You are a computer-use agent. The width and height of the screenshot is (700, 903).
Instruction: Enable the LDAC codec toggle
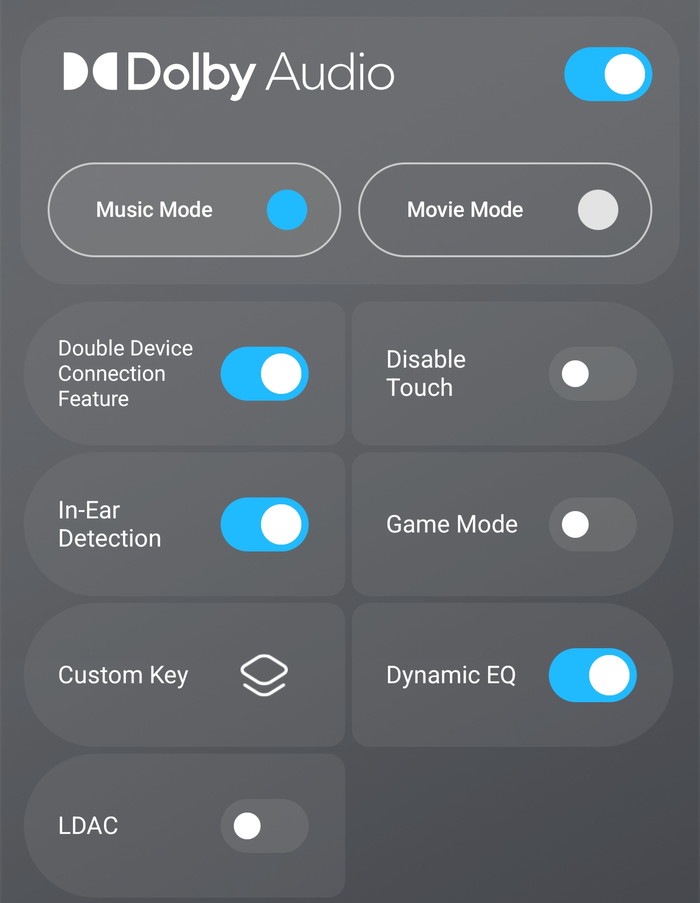264,826
